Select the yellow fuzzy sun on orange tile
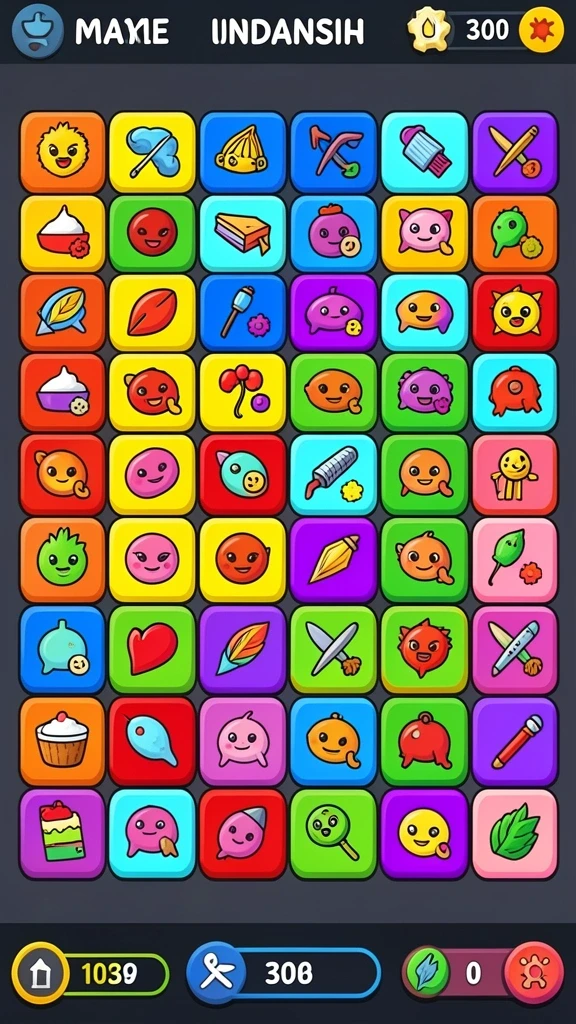576x1024 pixels. (x=62, y=152)
